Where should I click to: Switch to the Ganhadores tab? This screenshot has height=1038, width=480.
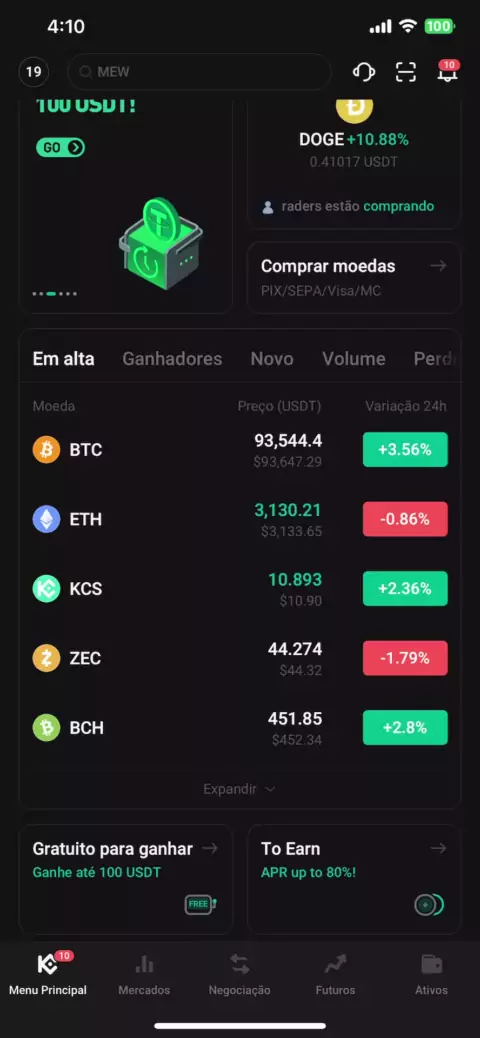(172, 359)
